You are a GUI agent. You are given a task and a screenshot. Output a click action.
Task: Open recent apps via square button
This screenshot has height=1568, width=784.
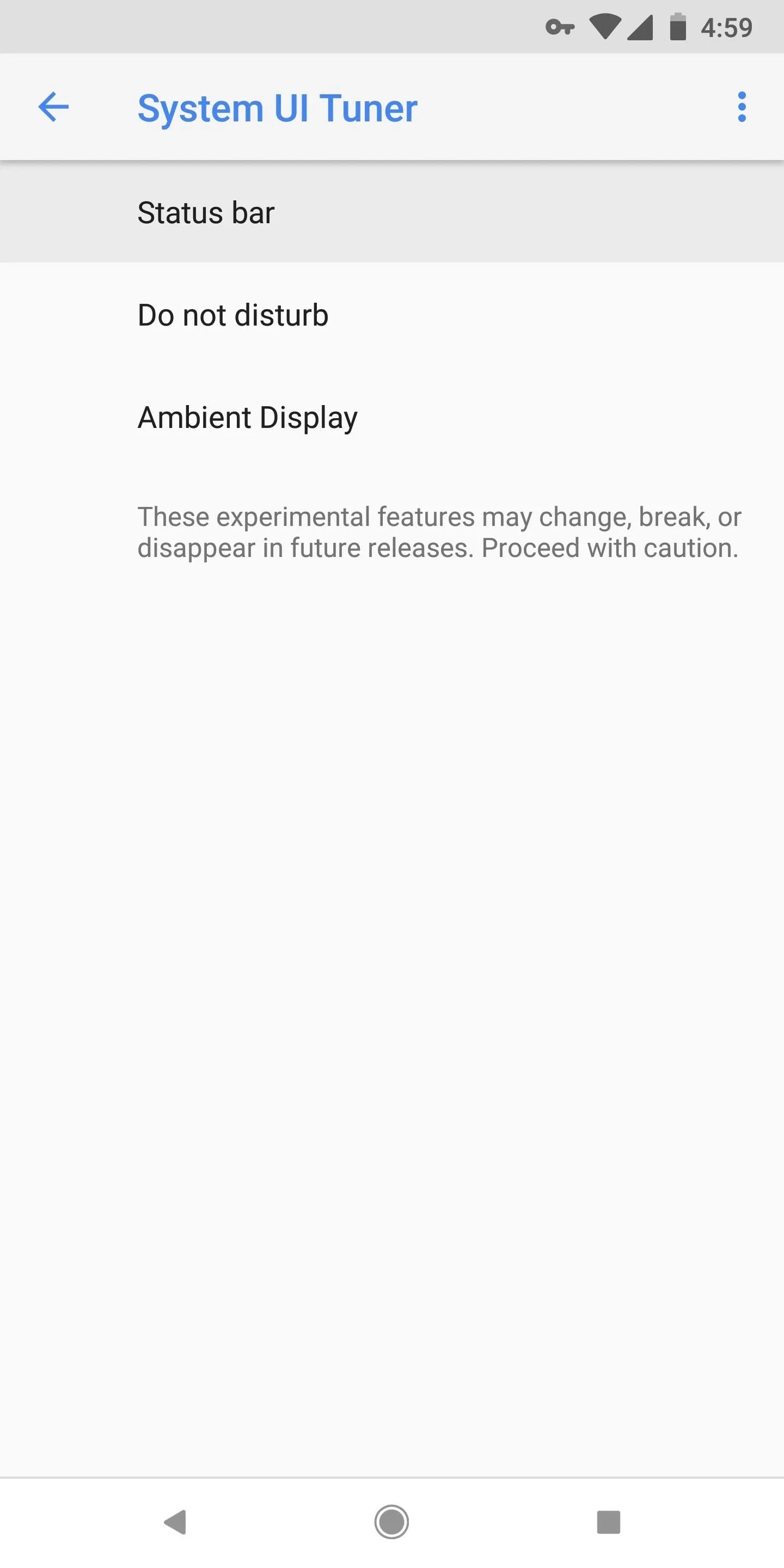pyautogui.click(x=609, y=1522)
